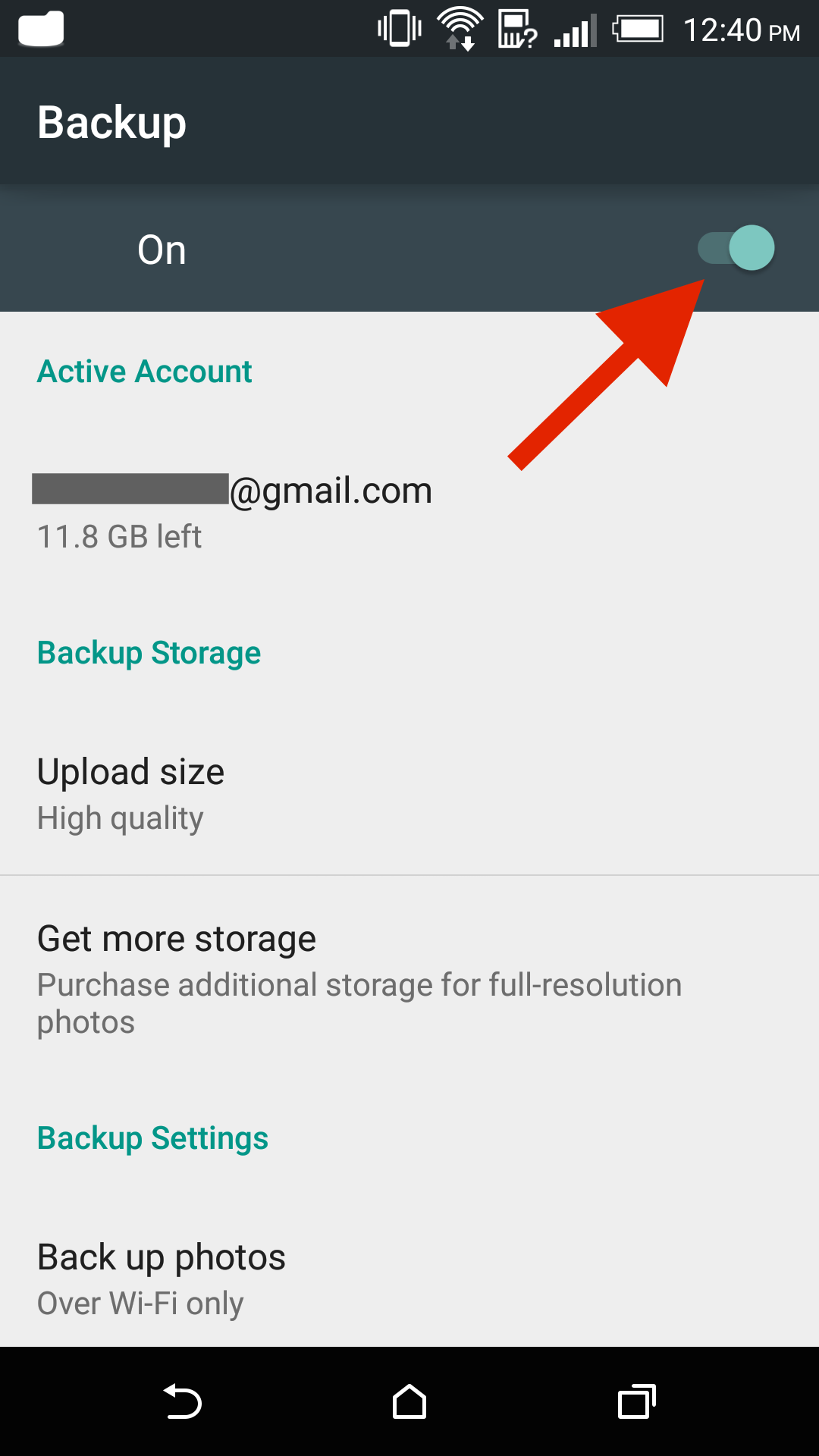Open the recent apps view
The image size is (819, 1456).
[637, 1401]
